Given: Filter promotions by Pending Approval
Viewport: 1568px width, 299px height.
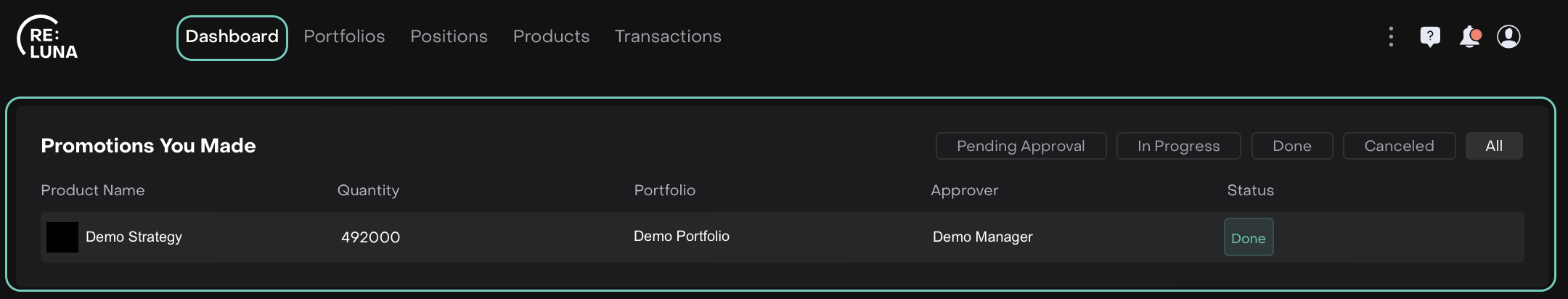Looking at the screenshot, I should 1021,146.
